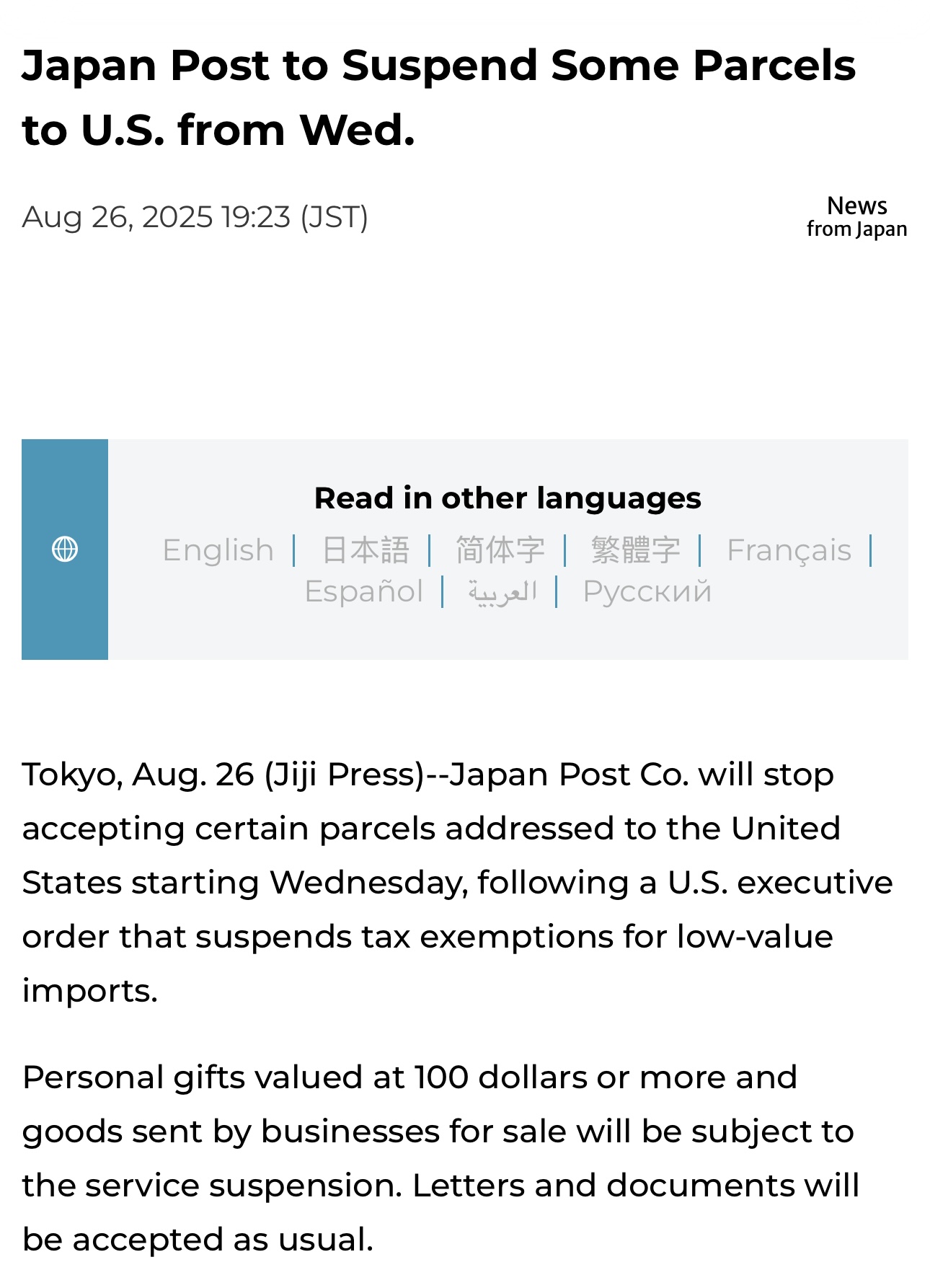The image size is (930, 1288).
Task: Switch article language to 日本語
Action: pyautogui.click(x=366, y=550)
